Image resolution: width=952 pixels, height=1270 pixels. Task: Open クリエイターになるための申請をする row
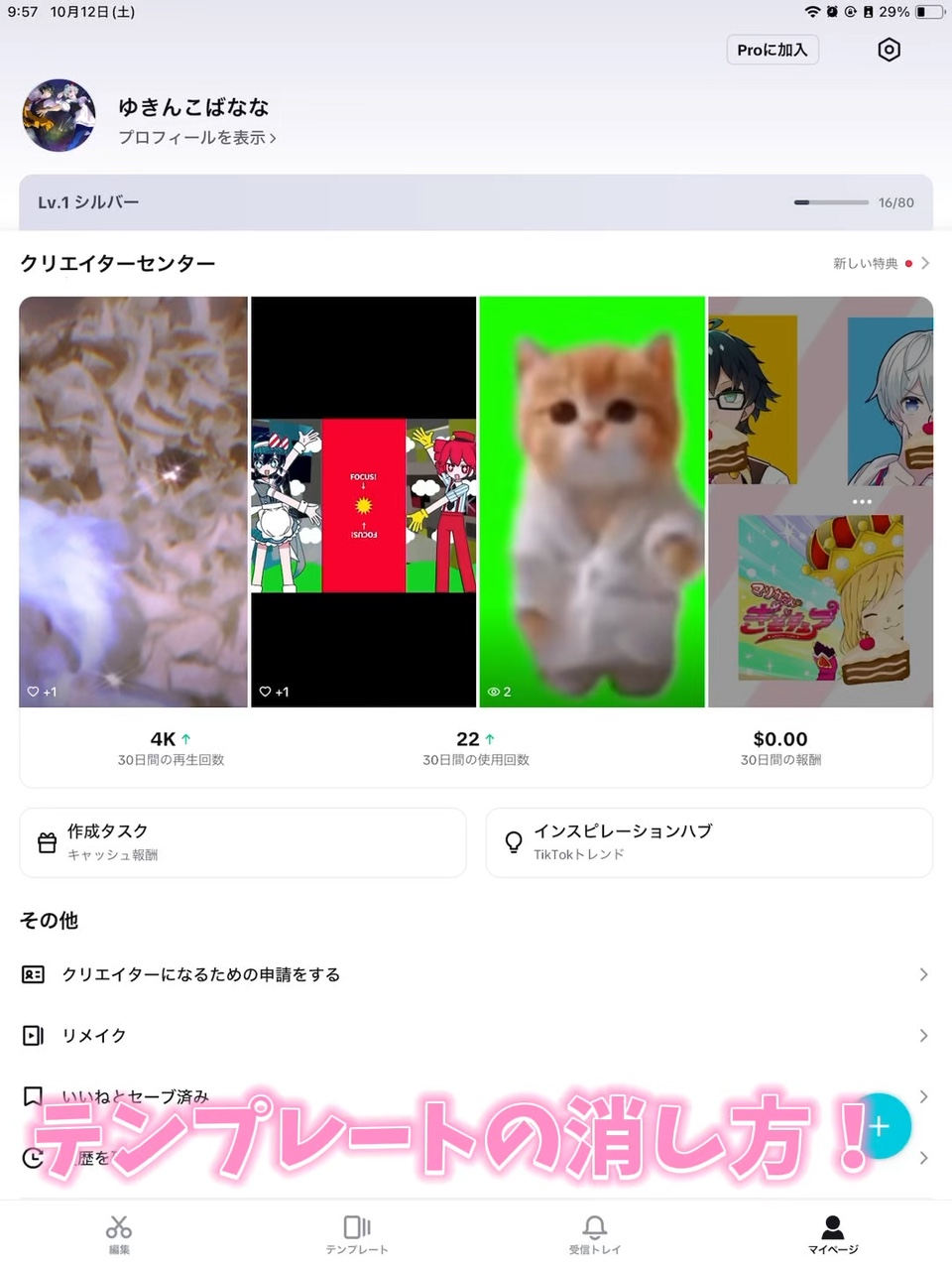[x=476, y=974]
